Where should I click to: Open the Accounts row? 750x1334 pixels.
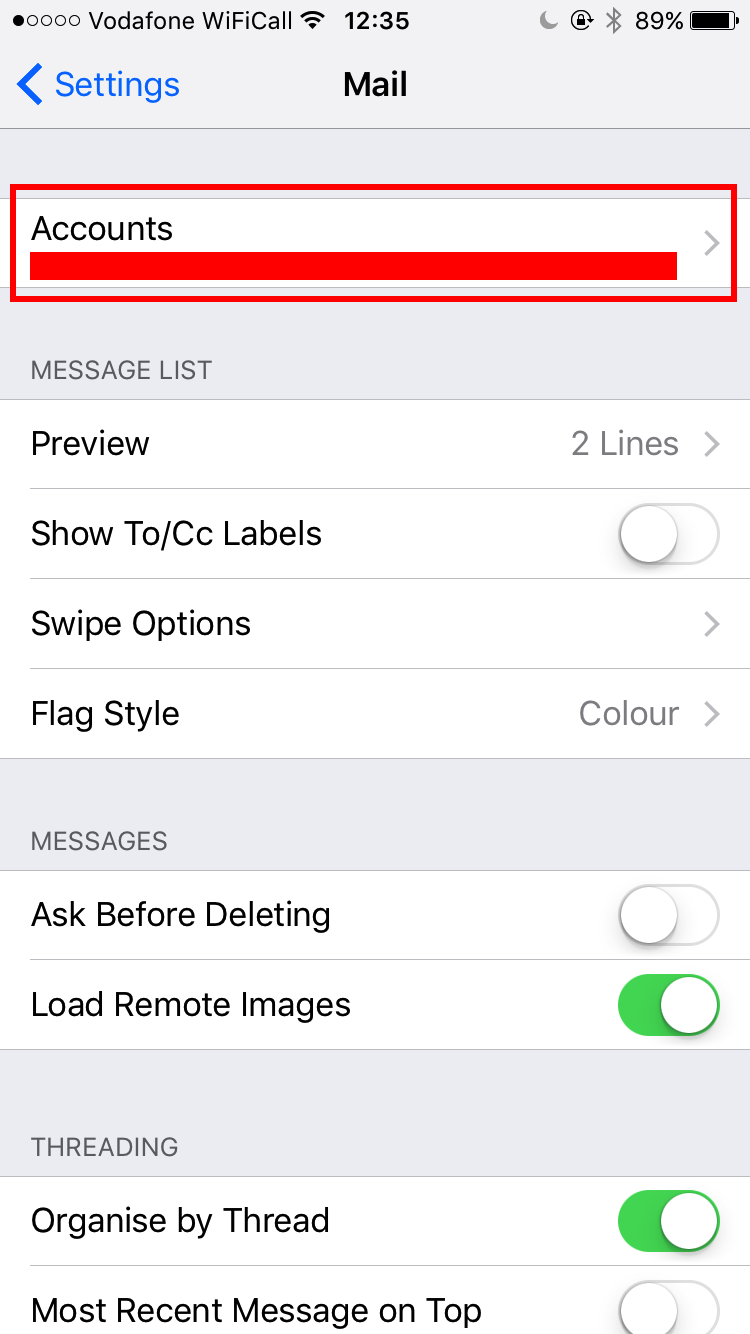click(374, 243)
